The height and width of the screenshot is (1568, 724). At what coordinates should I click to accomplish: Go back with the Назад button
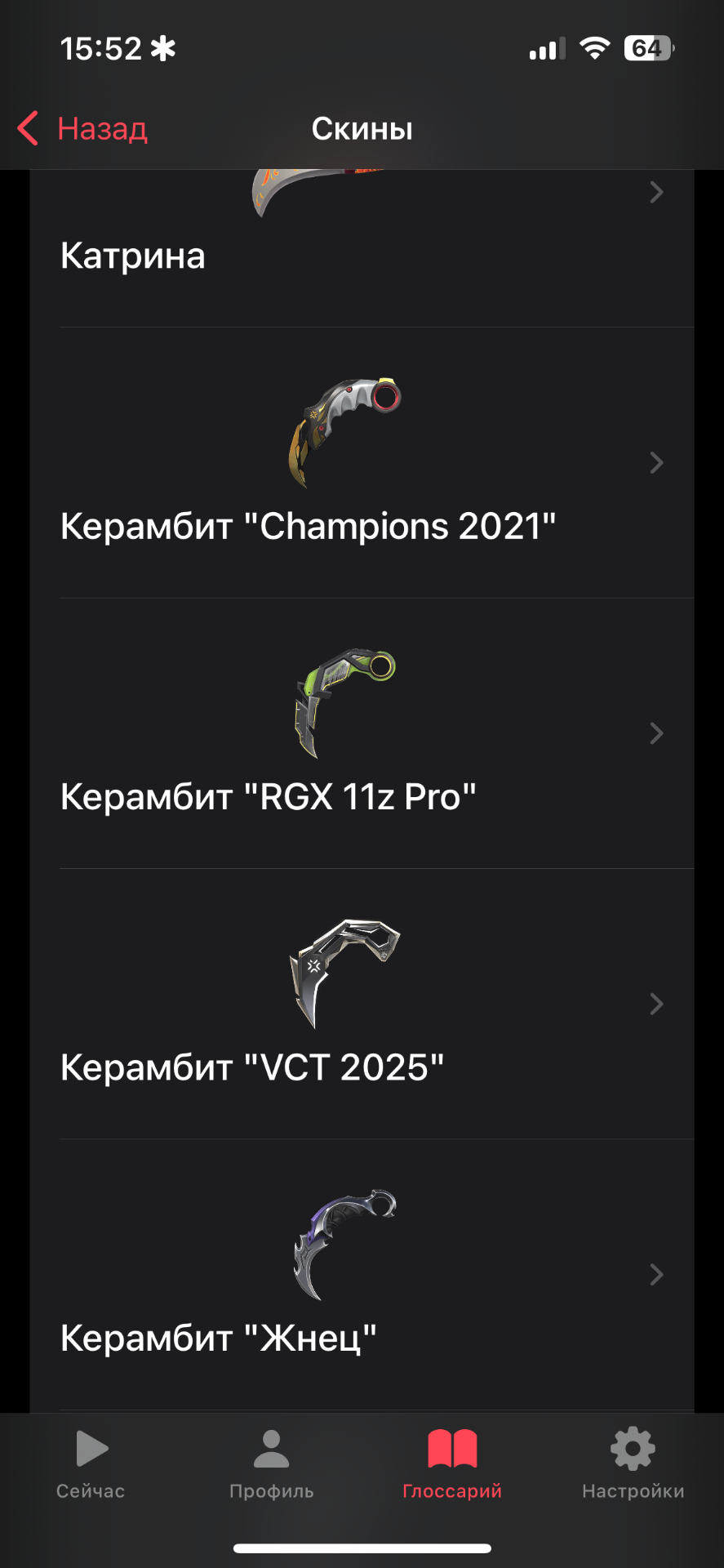click(83, 129)
